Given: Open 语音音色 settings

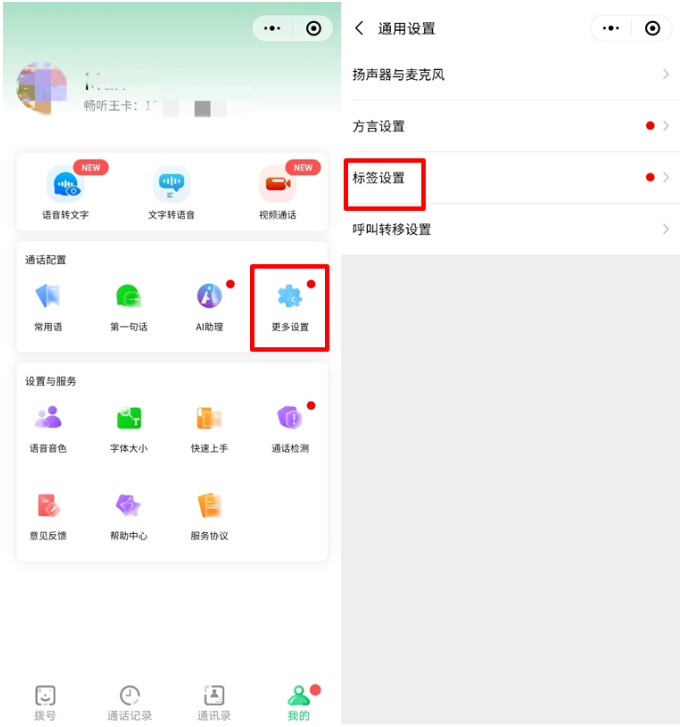Looking at the screenshot, I should [x=48, y=425].
